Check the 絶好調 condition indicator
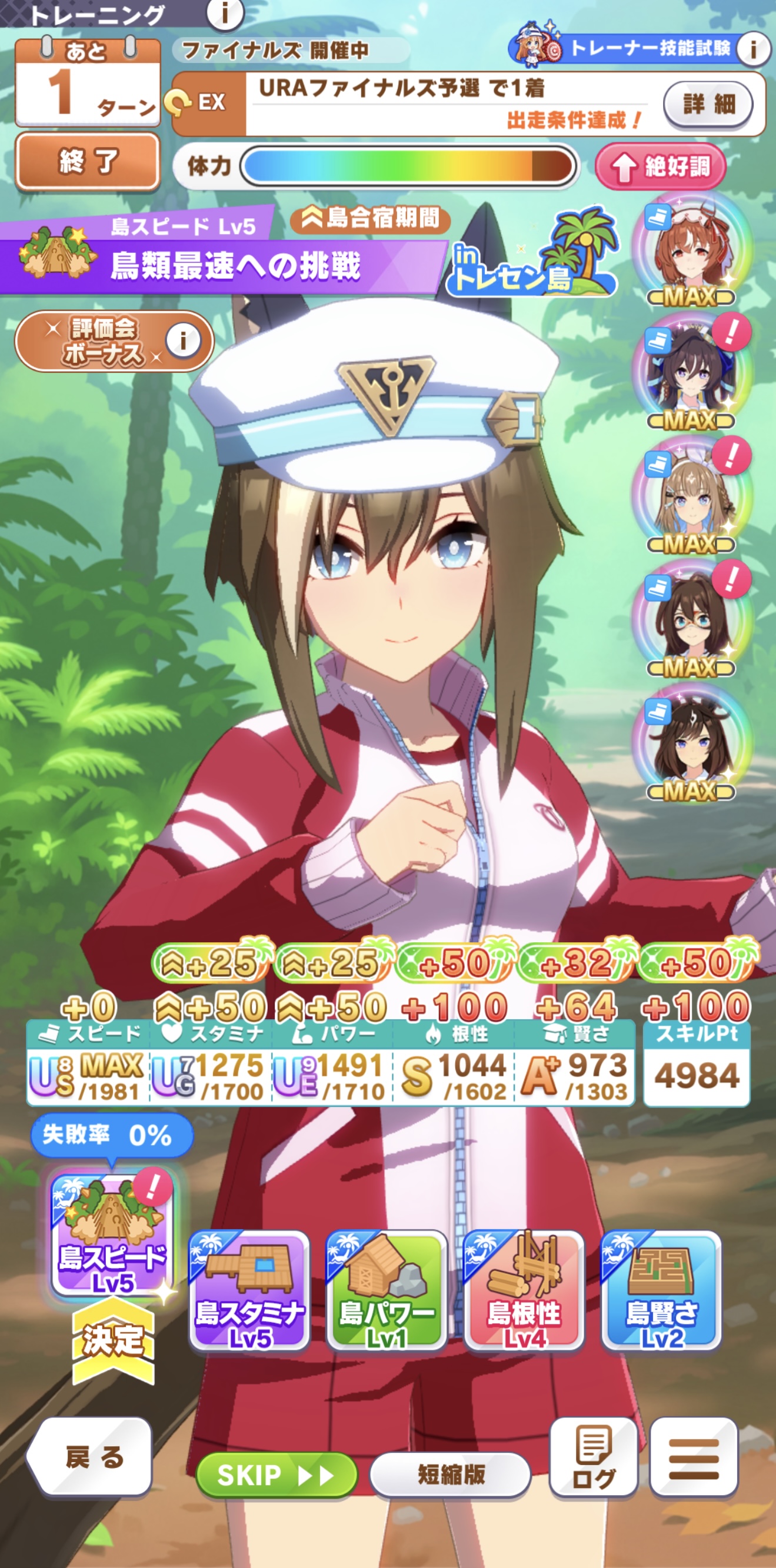This screenshot has width=776, height=1568. pos(661,167)
